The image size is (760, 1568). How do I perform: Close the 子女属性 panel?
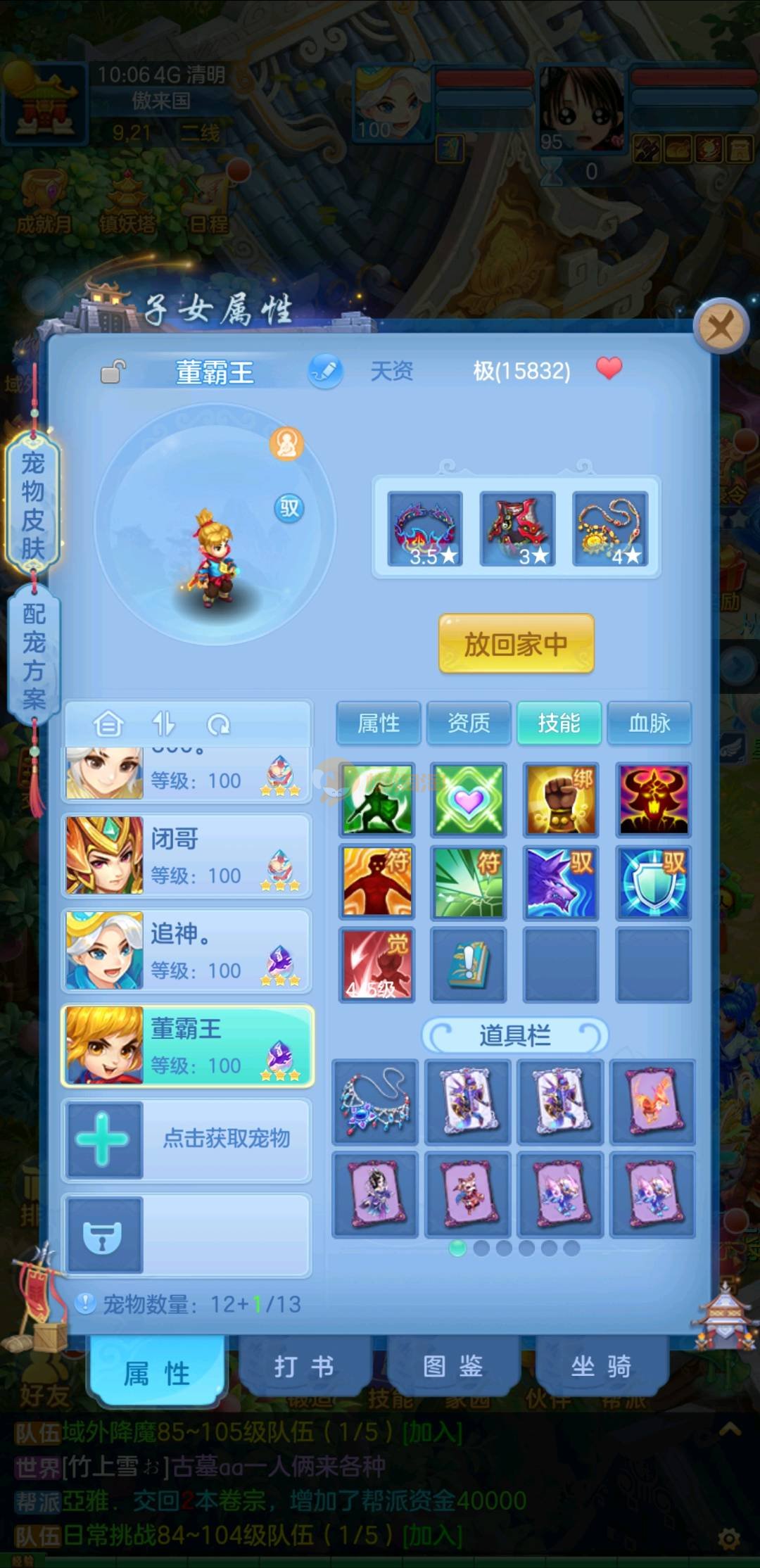tap(721, 327)
